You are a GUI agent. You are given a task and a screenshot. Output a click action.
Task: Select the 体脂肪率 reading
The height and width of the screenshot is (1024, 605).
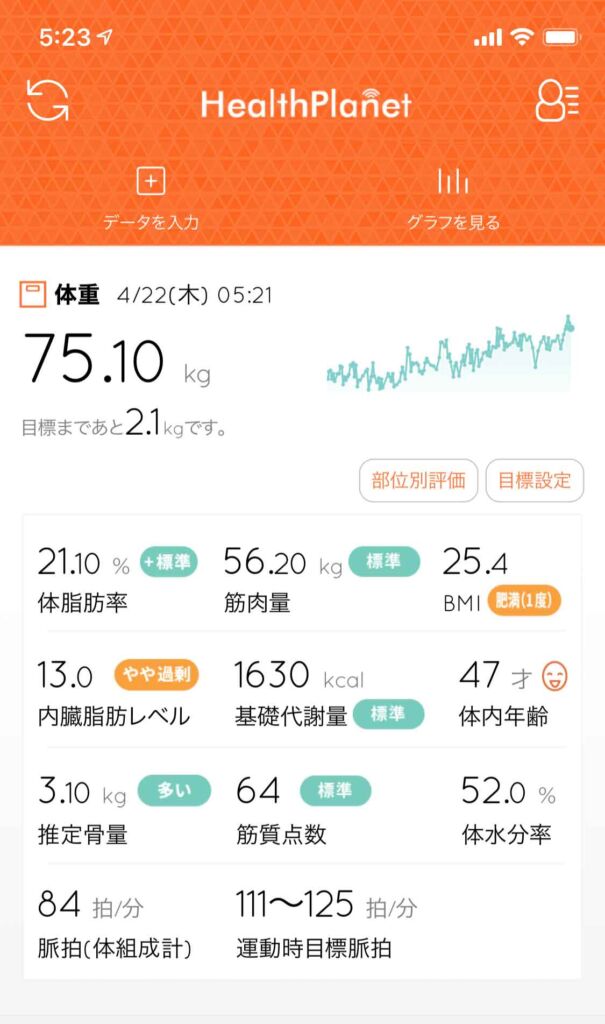coord(116,580)
